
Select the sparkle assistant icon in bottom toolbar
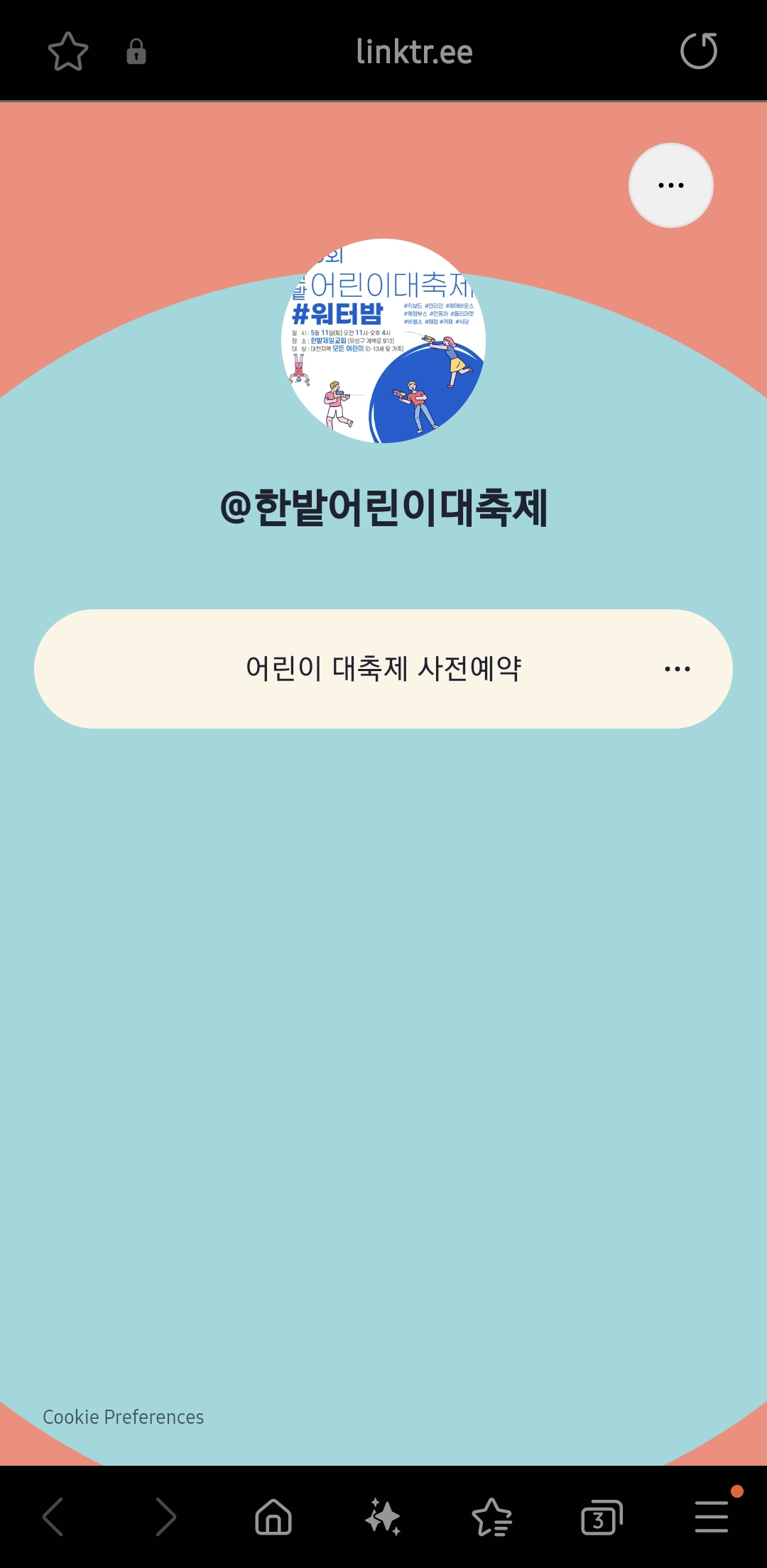[383, 1515]
